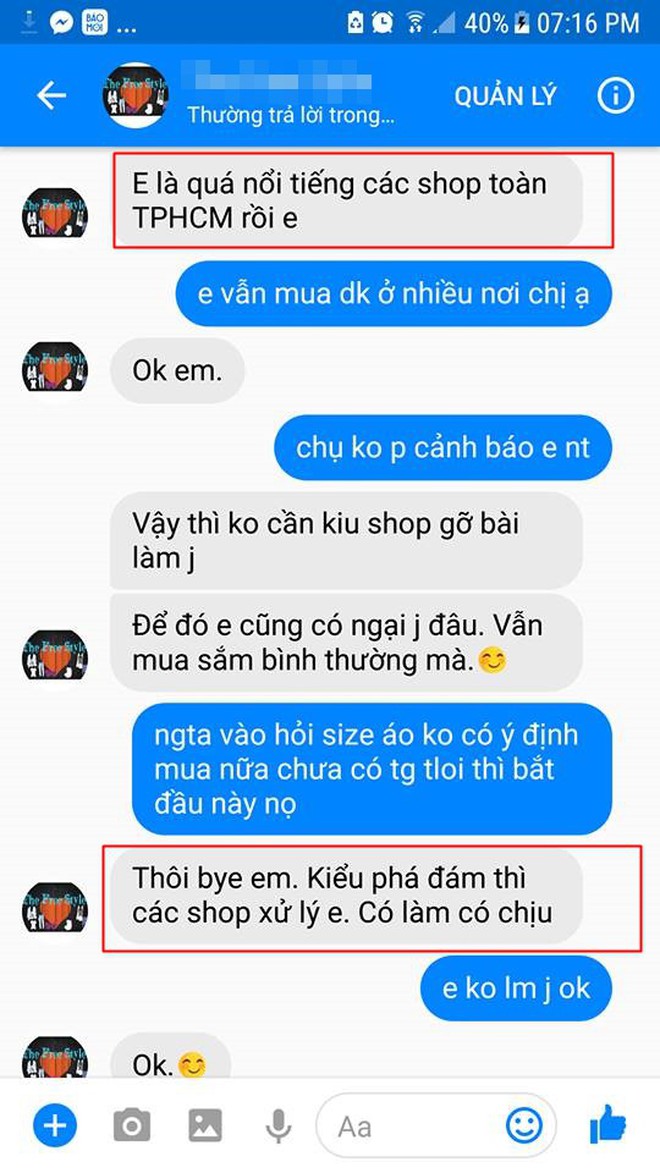Open conversation info icon
The width and height of the screenshot is (660, 1173).
(616, 96)
